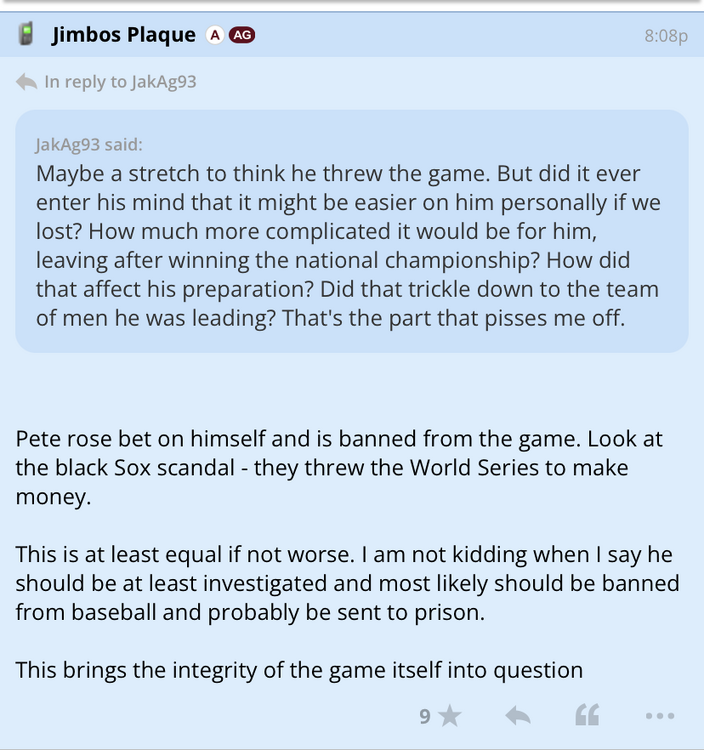This screenshot has height=750, width=704.
Task: Reply to Jimbos Plaque's post
Action: point(517,716)
